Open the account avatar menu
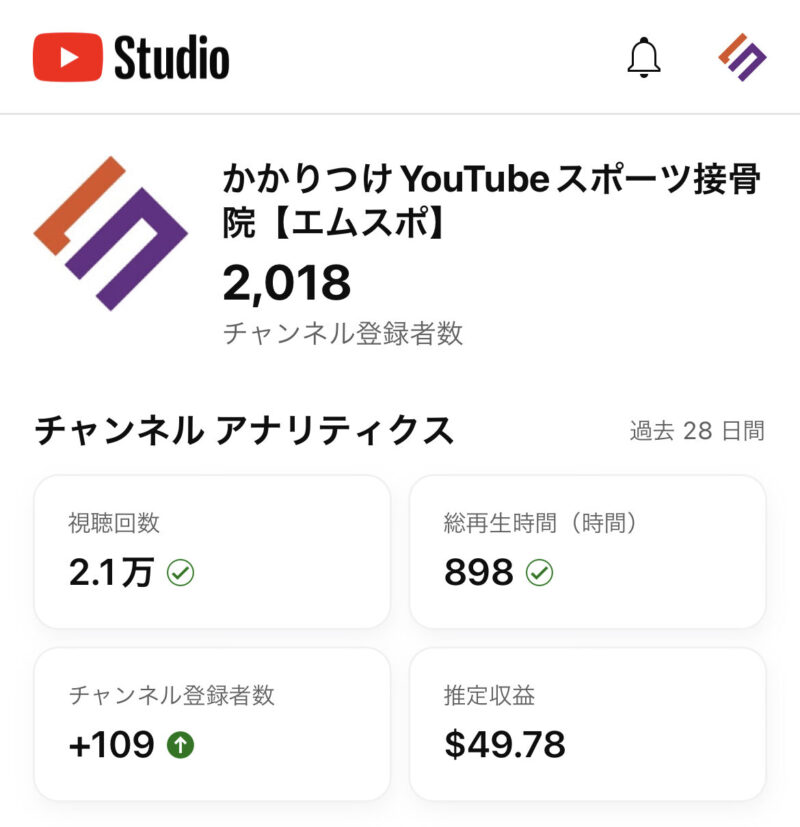Image resolution: width=800 pixels, height=827 pixels. click(742, 57)
